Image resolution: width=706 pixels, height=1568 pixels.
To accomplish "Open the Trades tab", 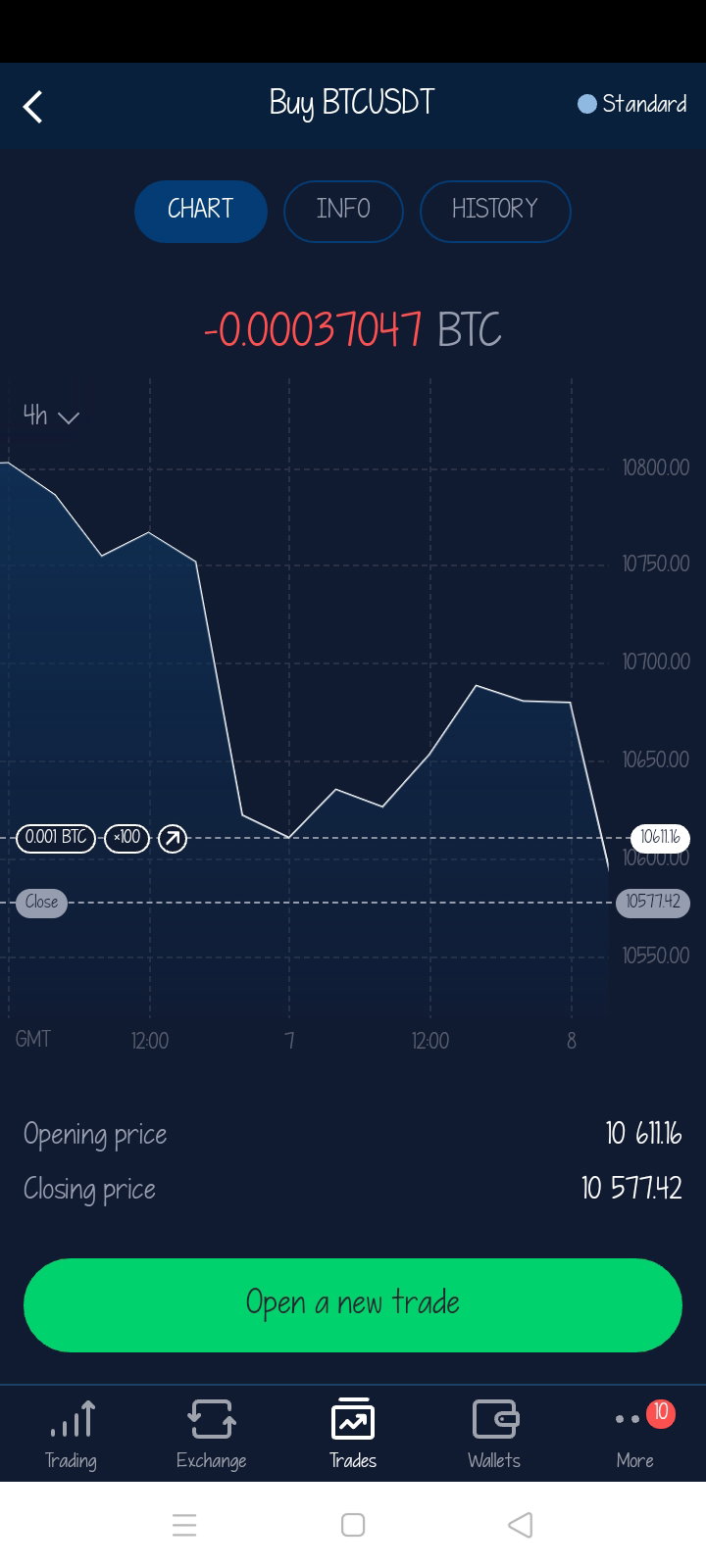I will tap(353, 1433).
